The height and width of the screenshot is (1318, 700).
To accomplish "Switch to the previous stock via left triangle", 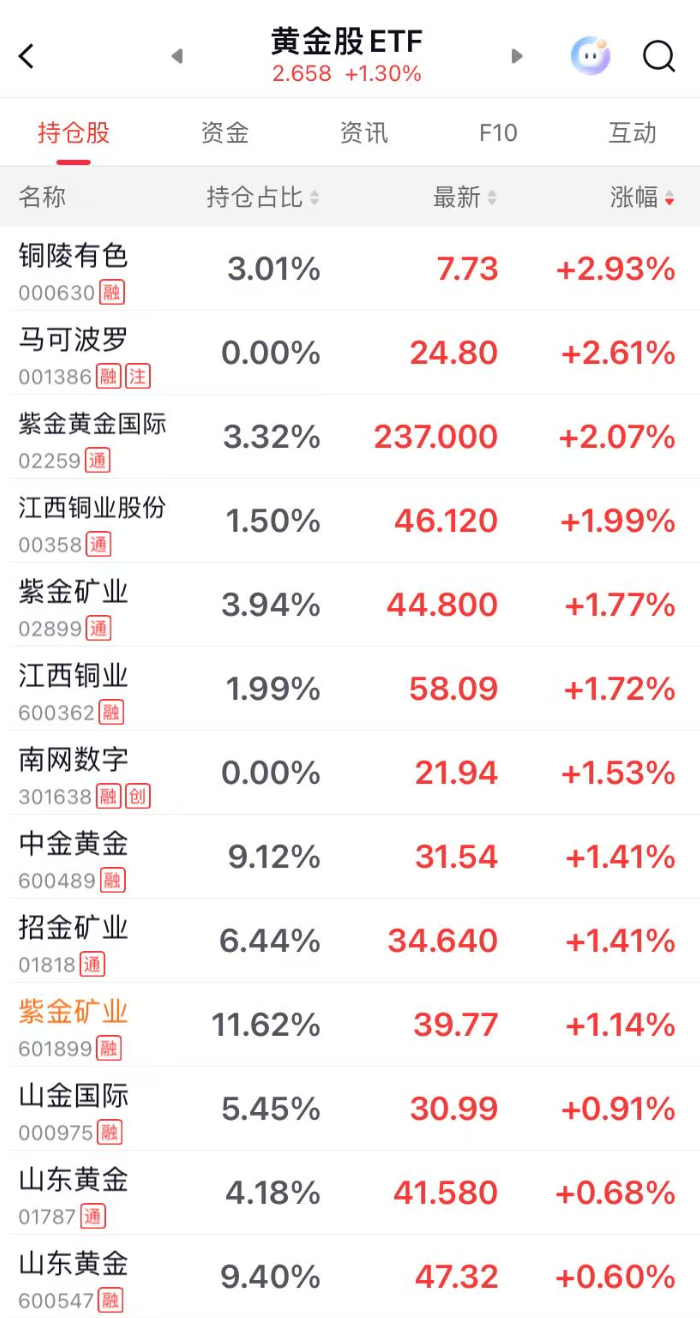I will (x=177, y=56).
